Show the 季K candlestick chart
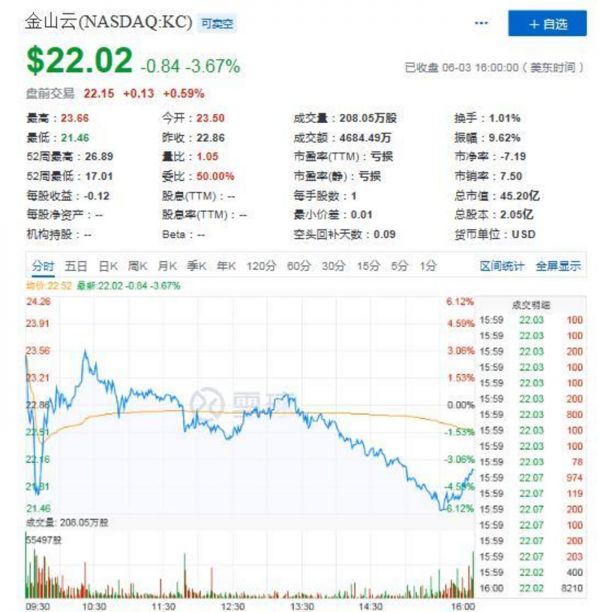Viewport: 600px width, 612px height. (196, 265)
